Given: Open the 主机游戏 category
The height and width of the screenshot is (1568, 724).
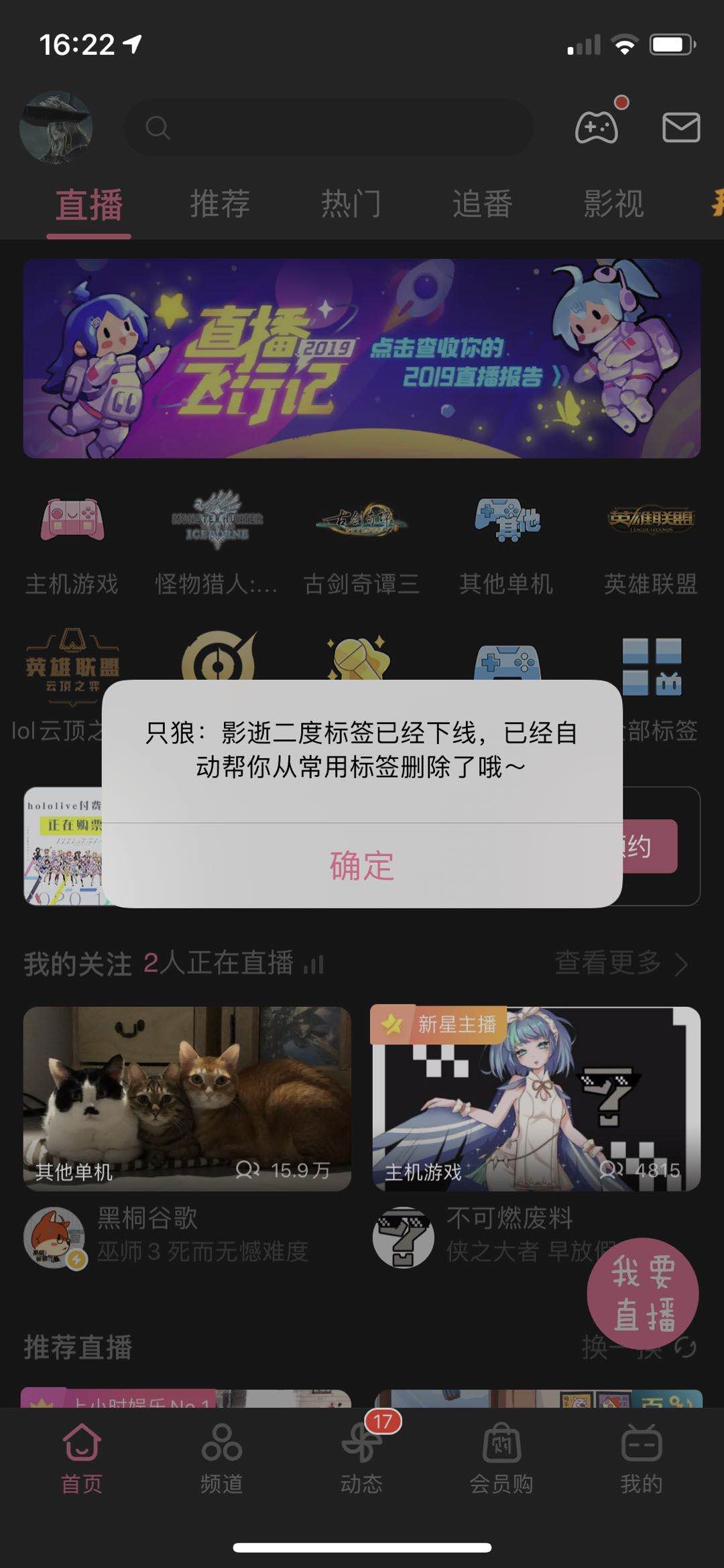Looking at the screenshot, I should coord(72,545).
